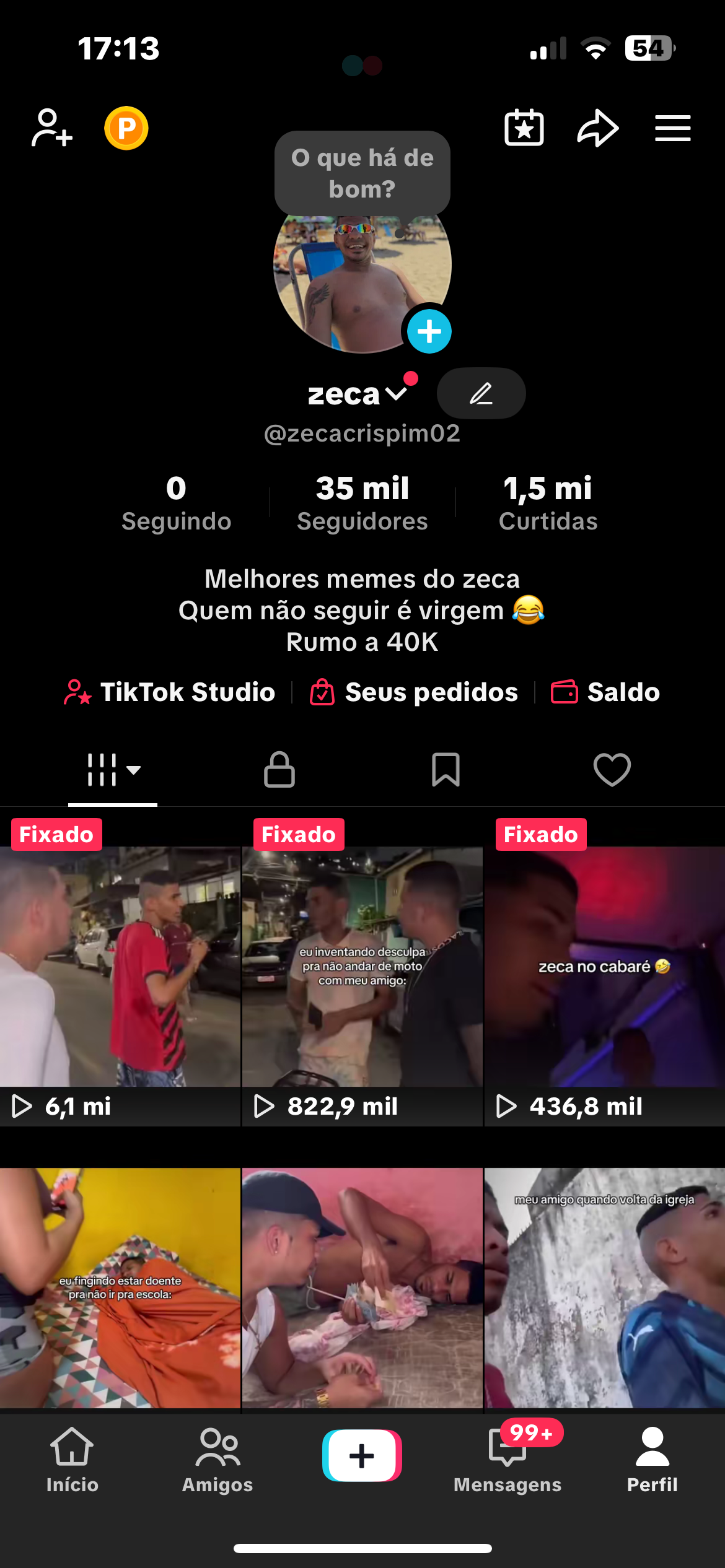Open the Mensagens inbox

(x=507, y=1460)
